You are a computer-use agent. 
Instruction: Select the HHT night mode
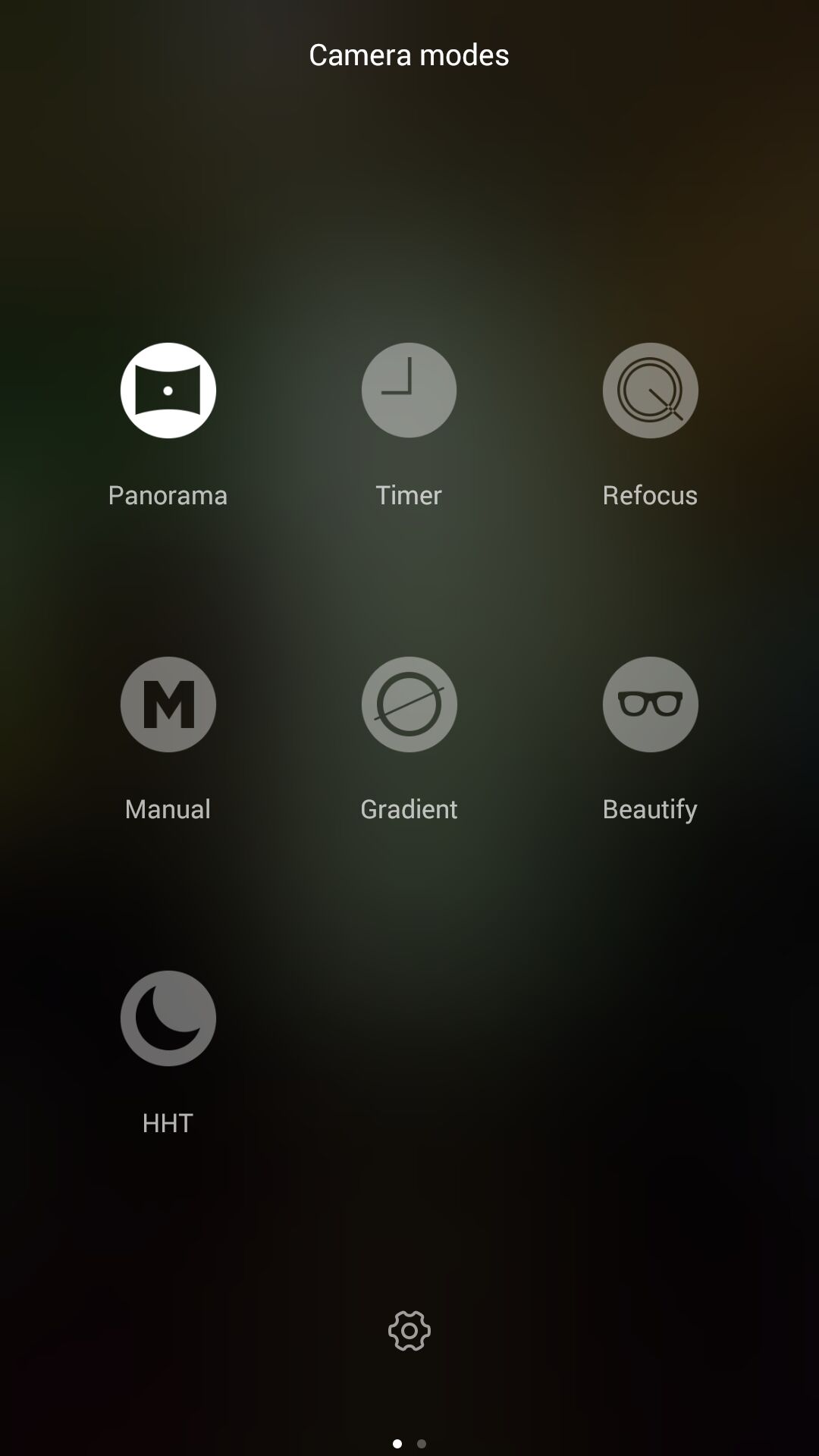[168, 1018]
